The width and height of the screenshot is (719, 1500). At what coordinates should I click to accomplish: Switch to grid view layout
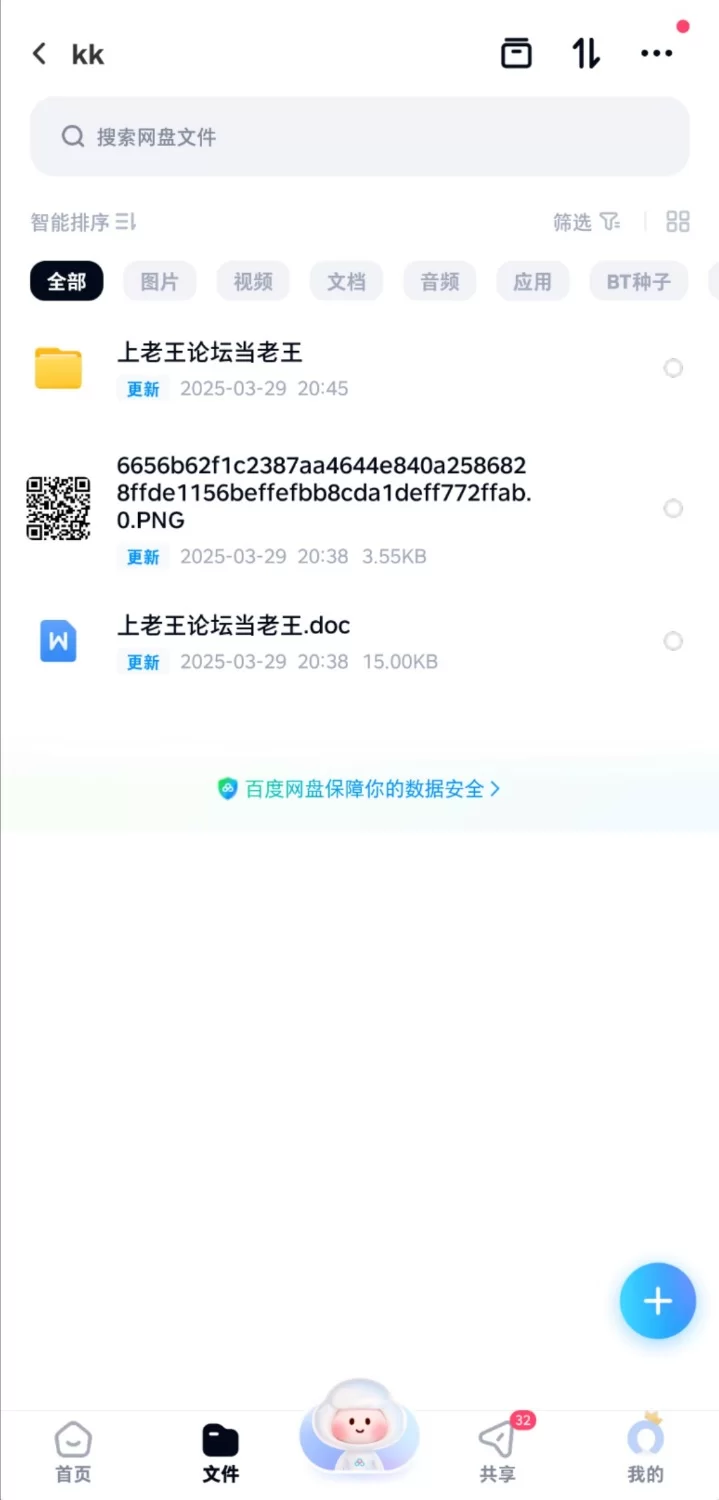point(678,222)
